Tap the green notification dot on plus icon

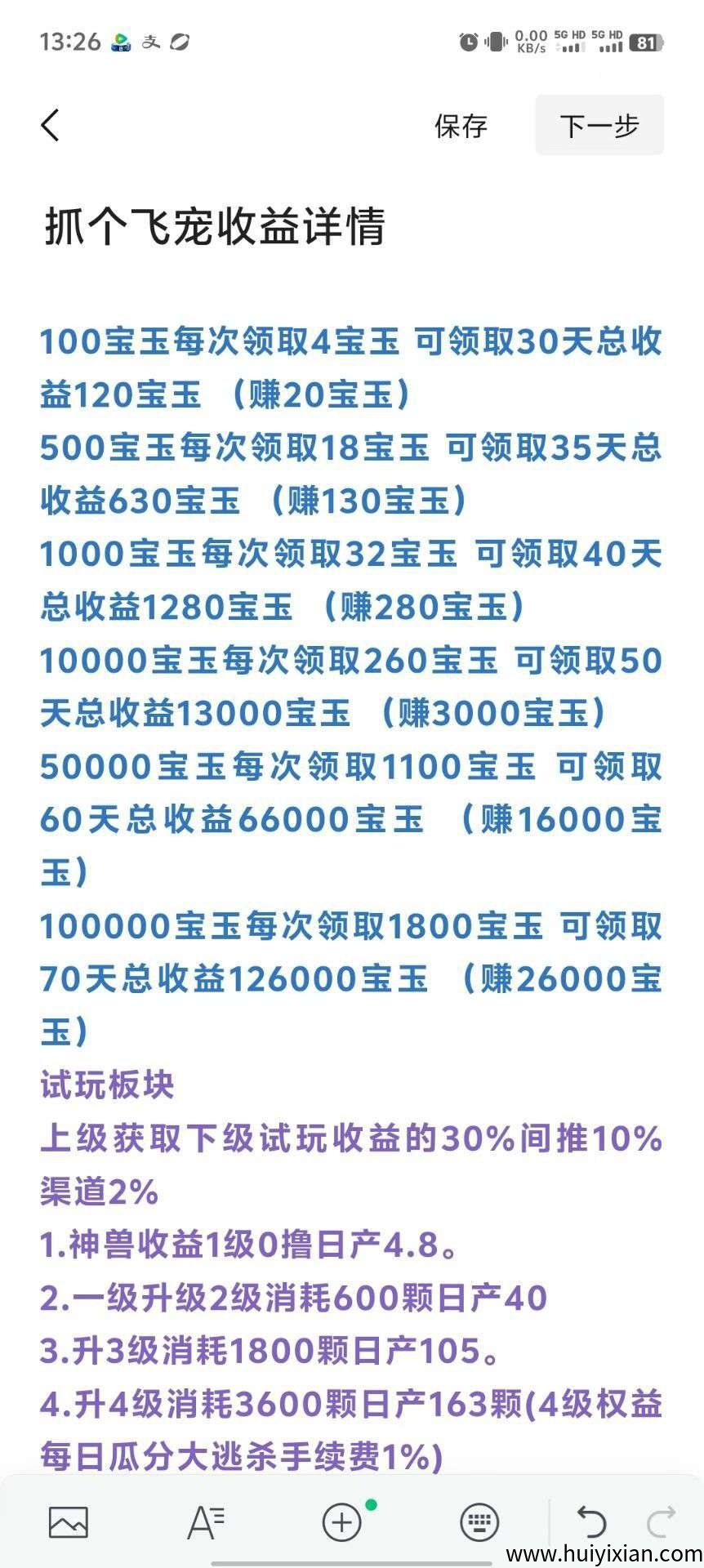372,1507
